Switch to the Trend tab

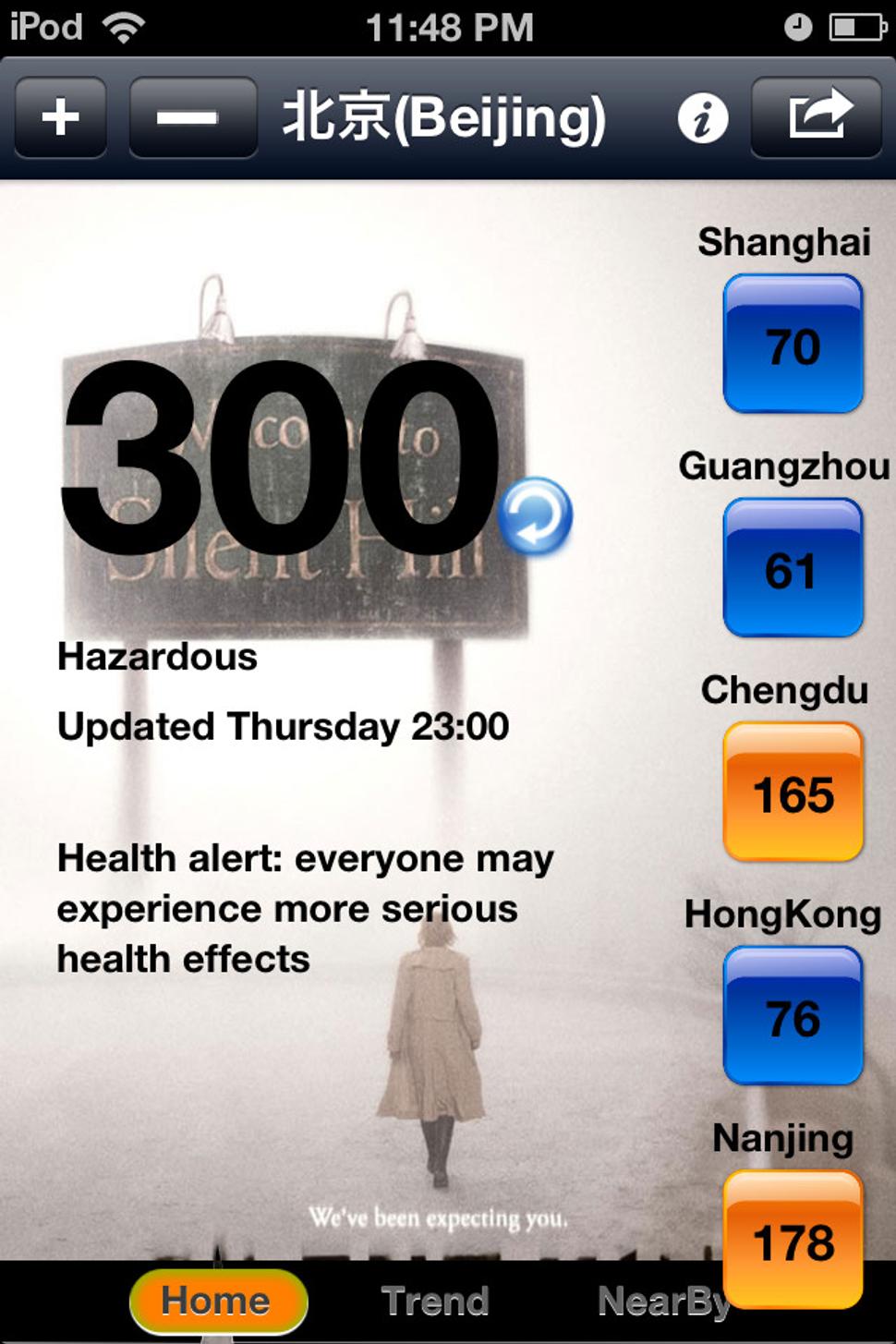tap(435, 1301)
